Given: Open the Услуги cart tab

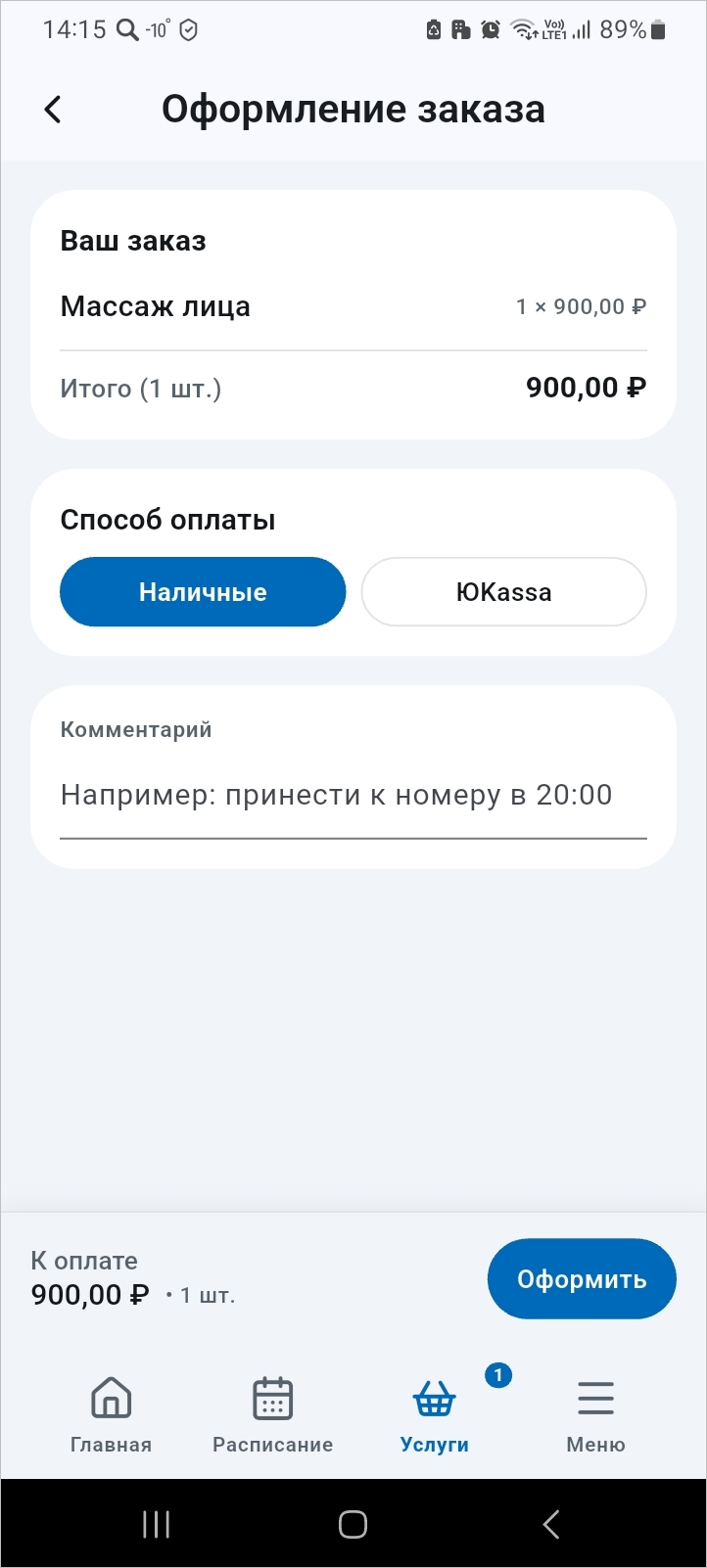Looking at the screenshot, I should tap(435, 1414).
